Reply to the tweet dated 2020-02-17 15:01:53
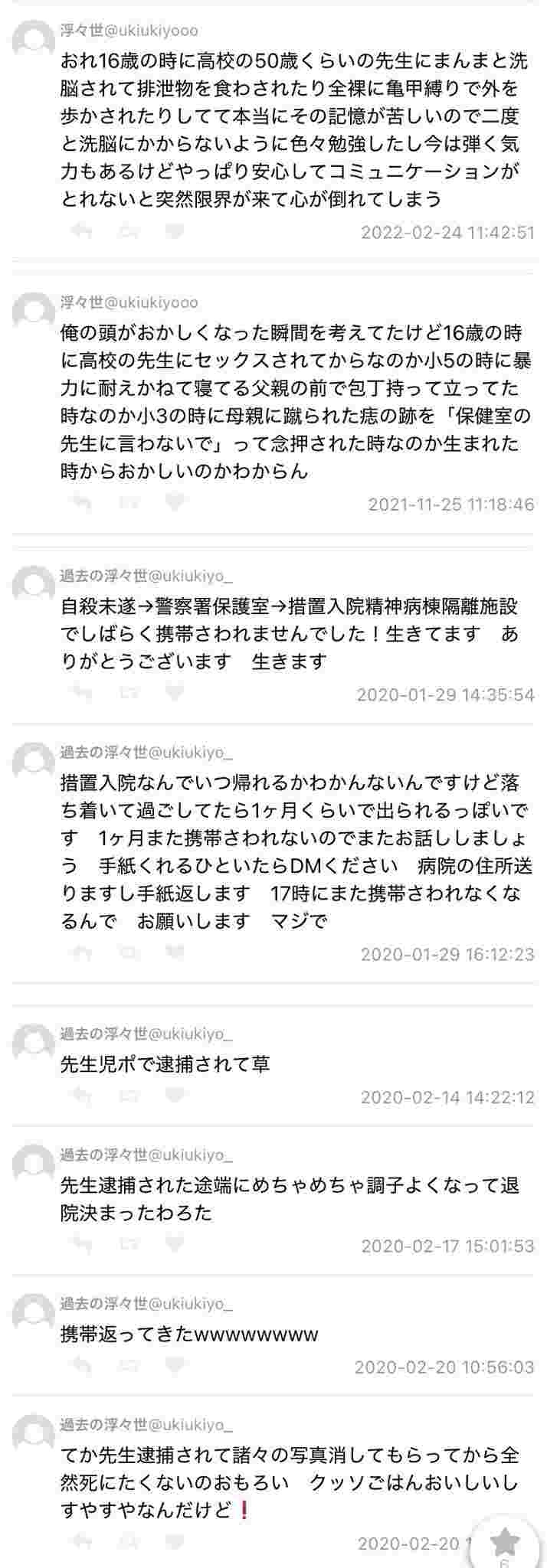The width and height of the screenshot is (547, 1568). pos(81,1244)
